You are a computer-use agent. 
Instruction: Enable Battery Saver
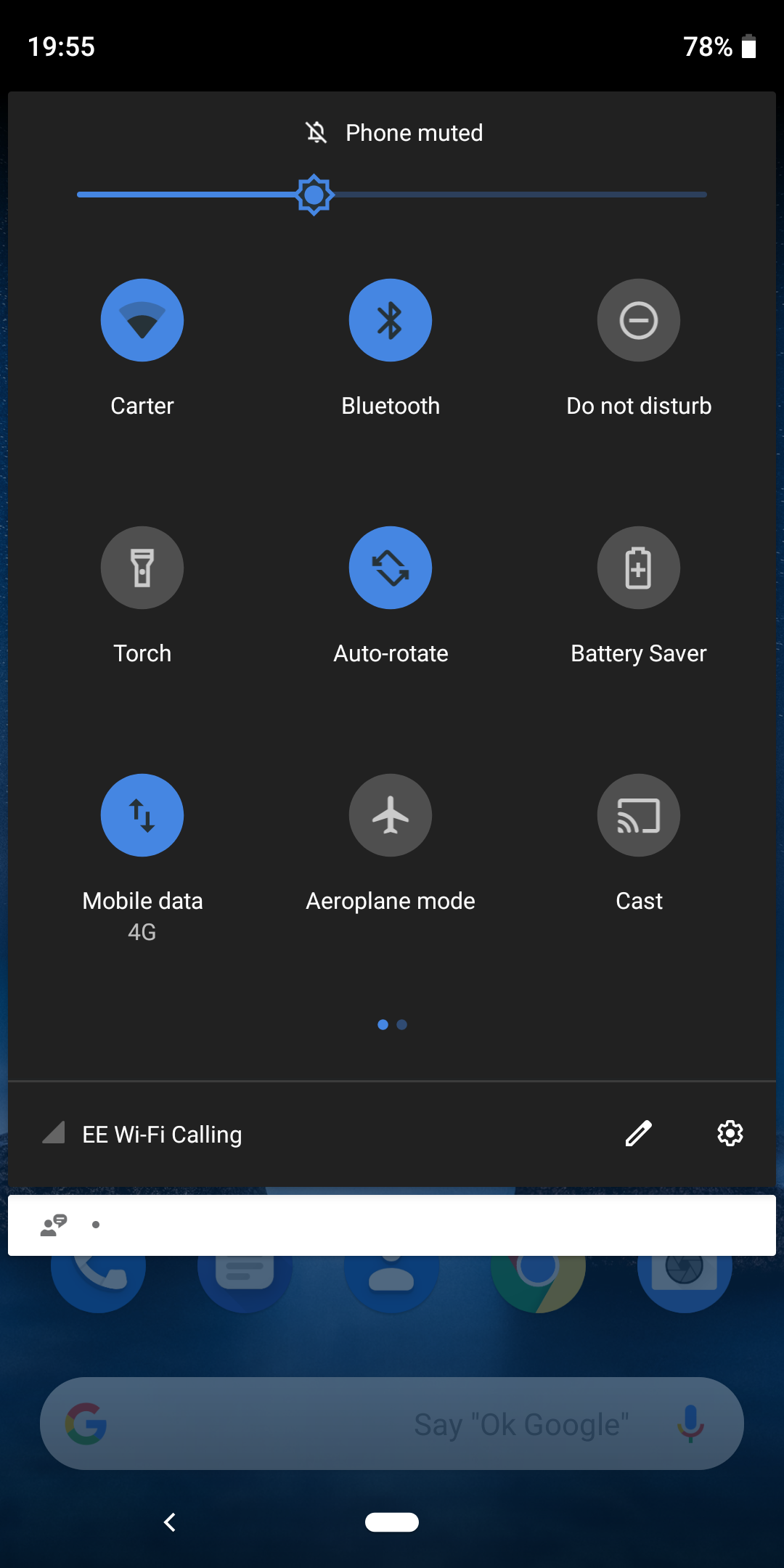pos(639,568)
